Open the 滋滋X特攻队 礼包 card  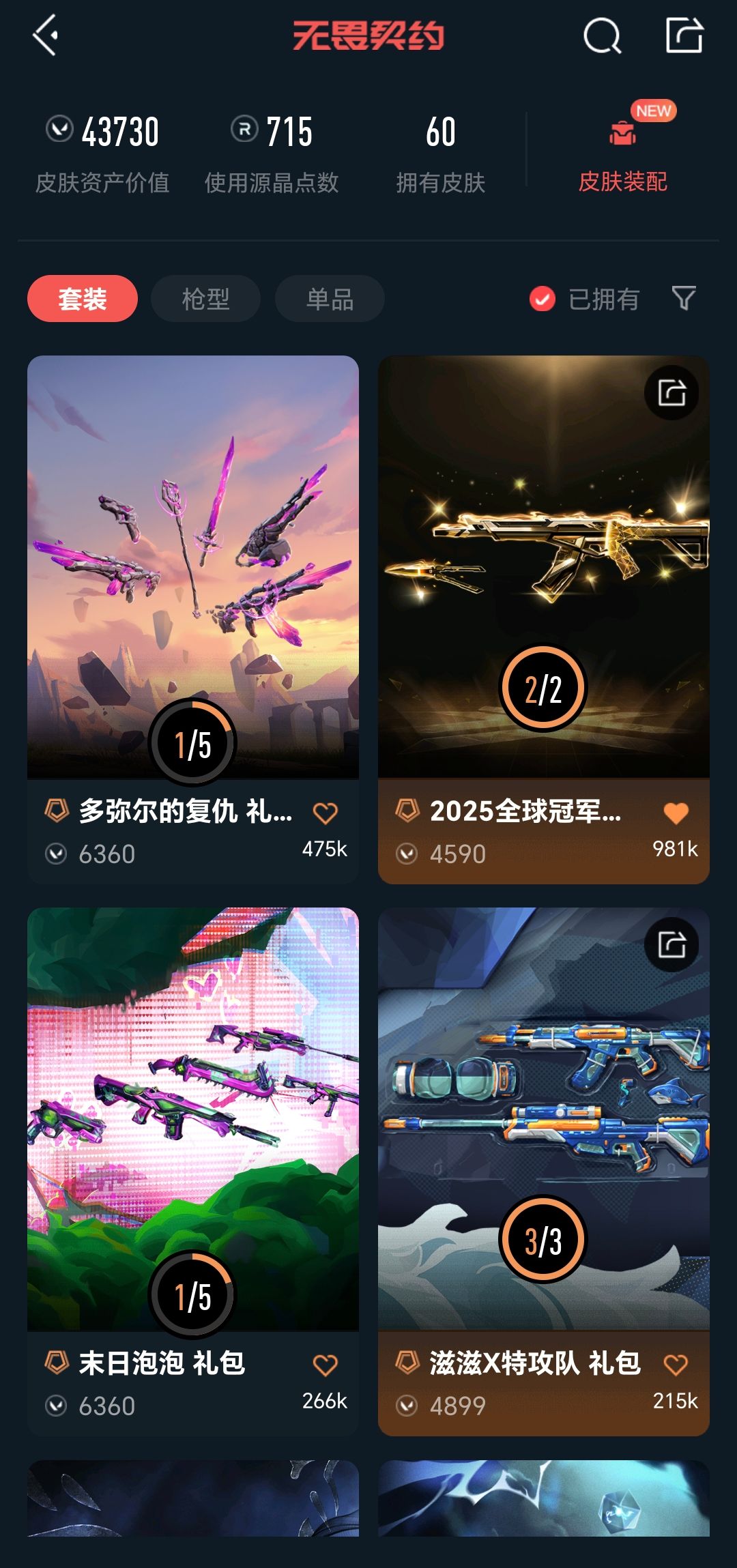pyautogui.click(x=544, y=1119)
